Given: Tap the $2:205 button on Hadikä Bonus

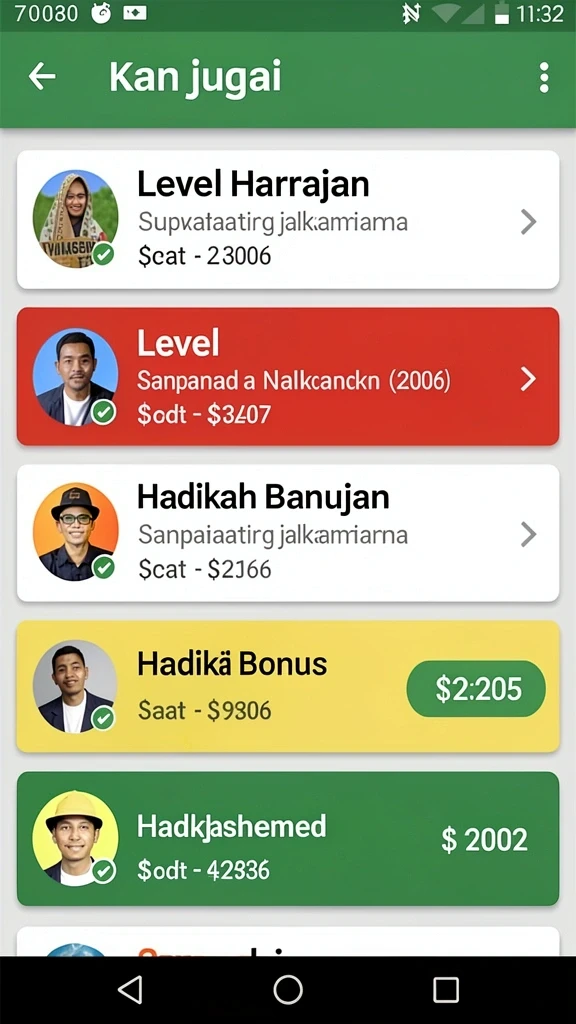Looking at the screenshot, I should click(476, 689).
